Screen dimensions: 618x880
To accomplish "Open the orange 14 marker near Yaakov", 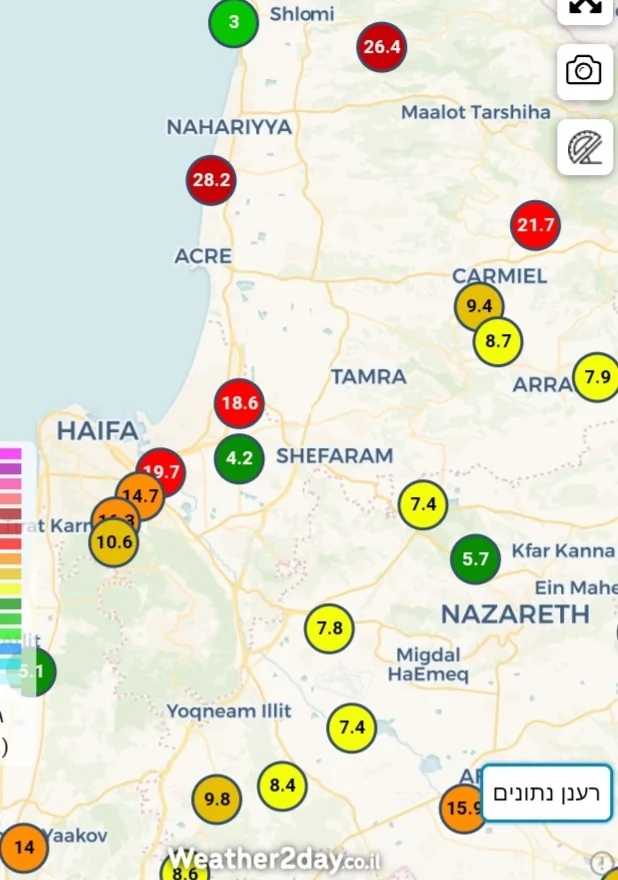I will [24, 848].
